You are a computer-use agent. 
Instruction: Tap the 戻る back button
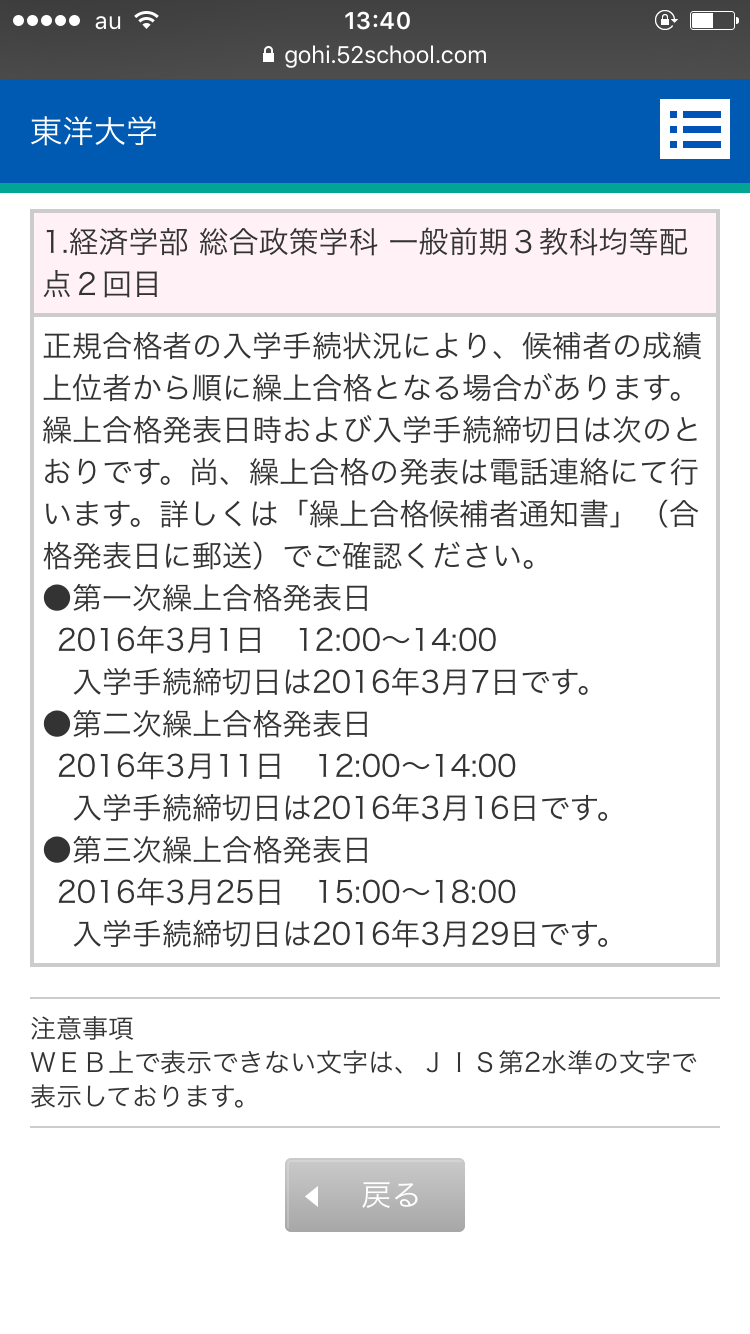[x=375, y=1195]
